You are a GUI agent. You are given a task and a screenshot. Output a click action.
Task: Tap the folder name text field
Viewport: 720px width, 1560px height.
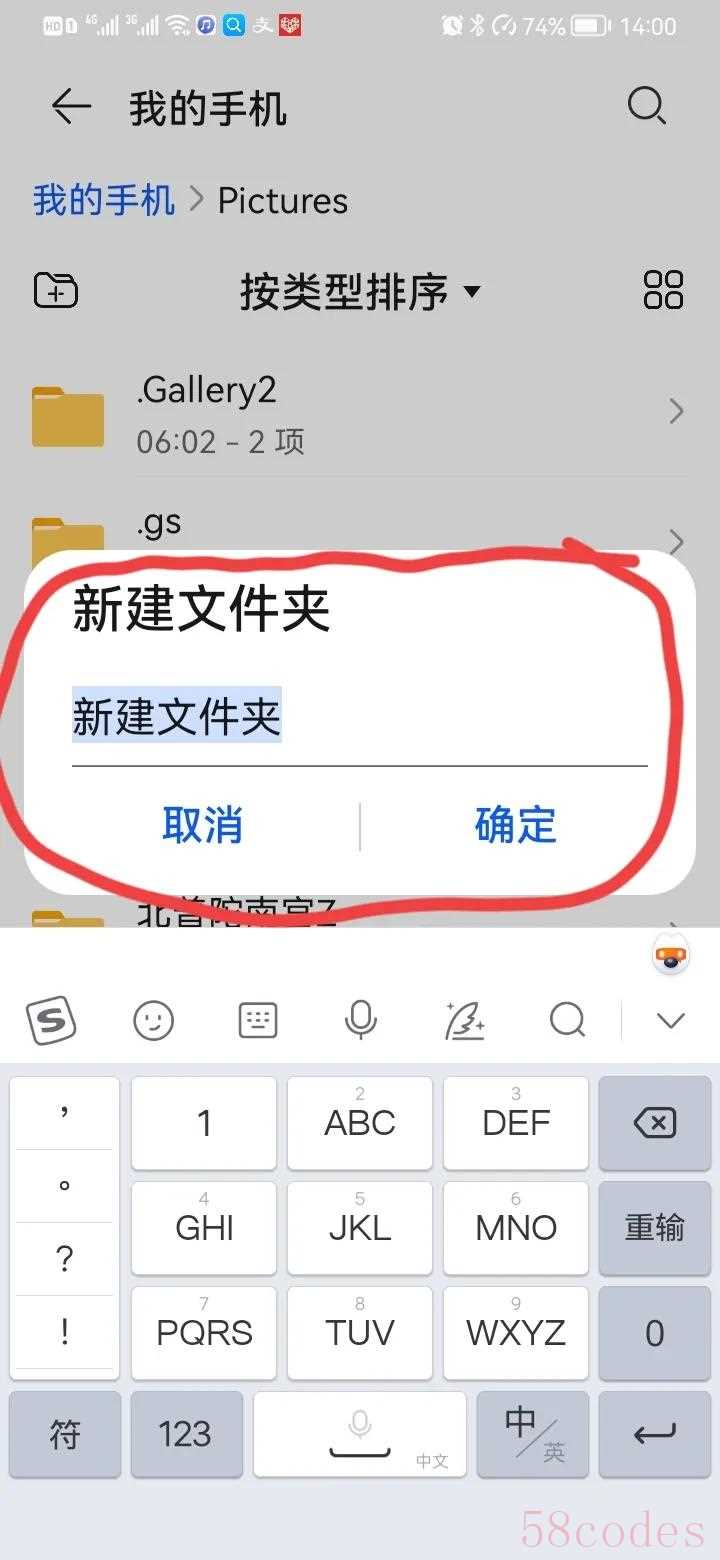click(358, 718)
